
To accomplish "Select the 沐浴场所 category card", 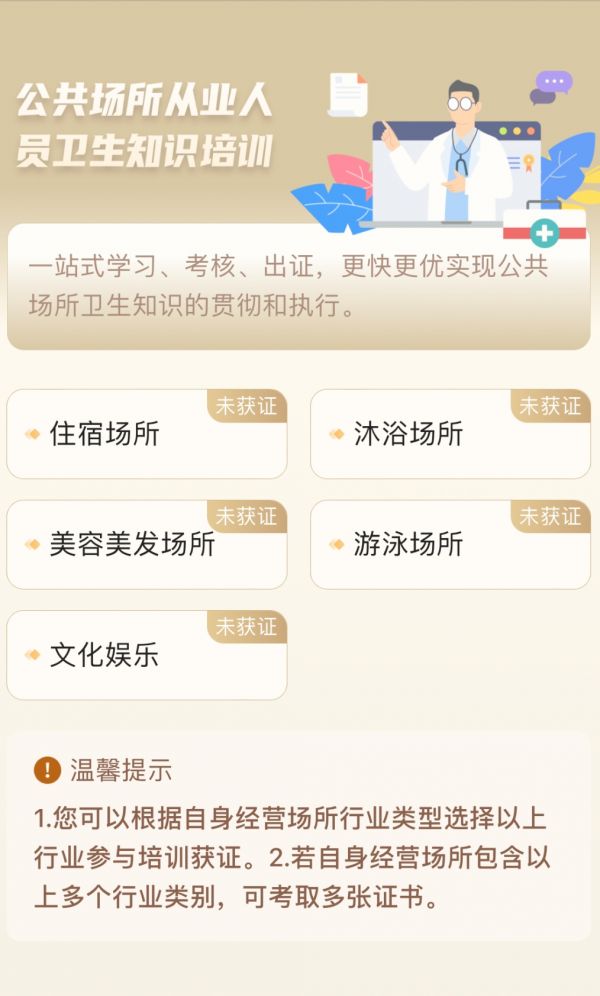I will [x=450, y=434].
